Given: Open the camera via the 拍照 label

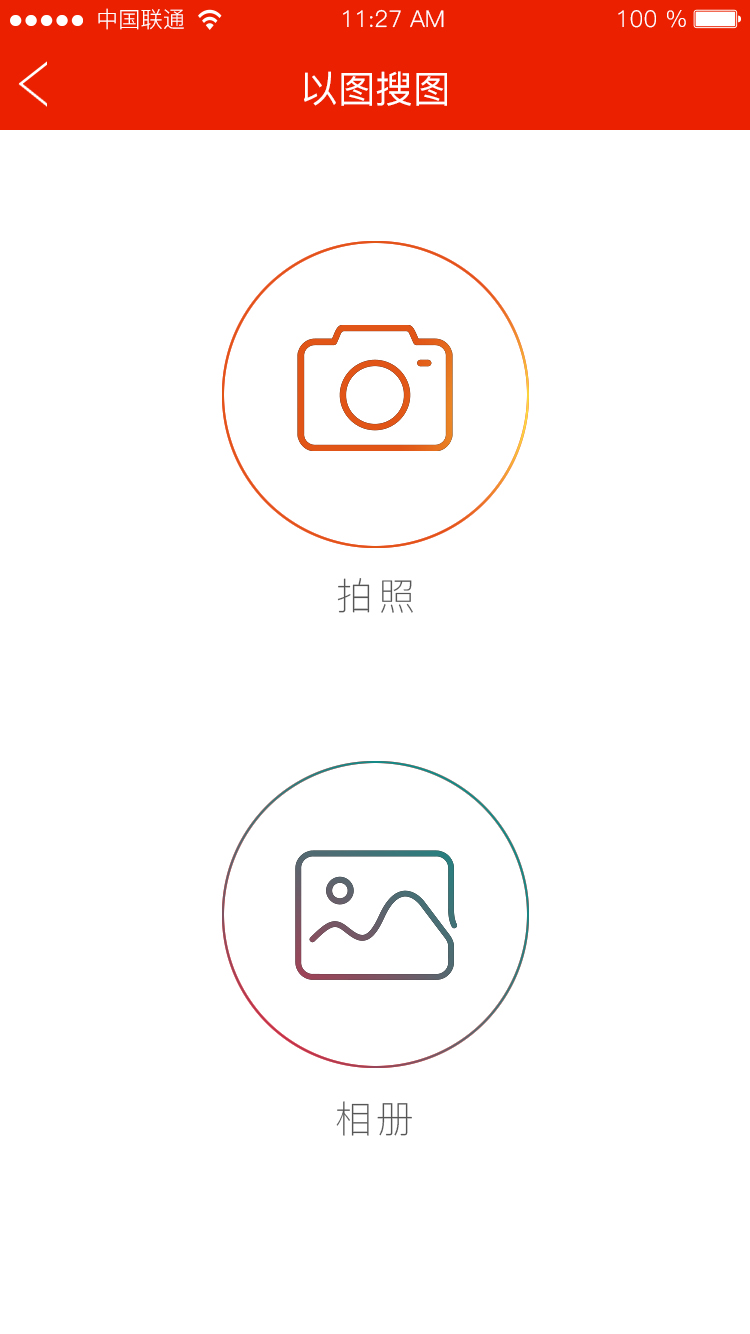Looking at the screenshot, I should point(375,597).
